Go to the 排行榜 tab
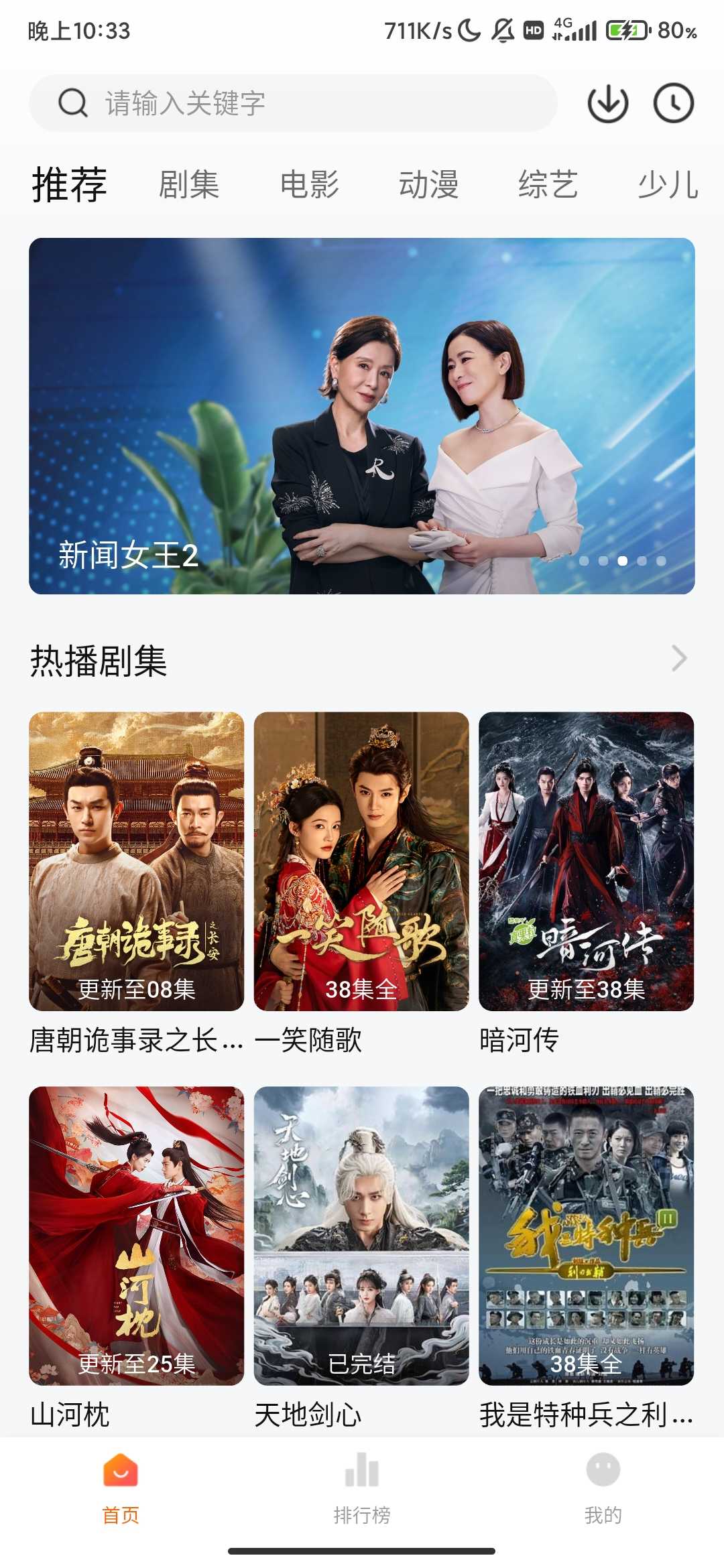This screenshot has height=1568, width=724. (362, 1484)
